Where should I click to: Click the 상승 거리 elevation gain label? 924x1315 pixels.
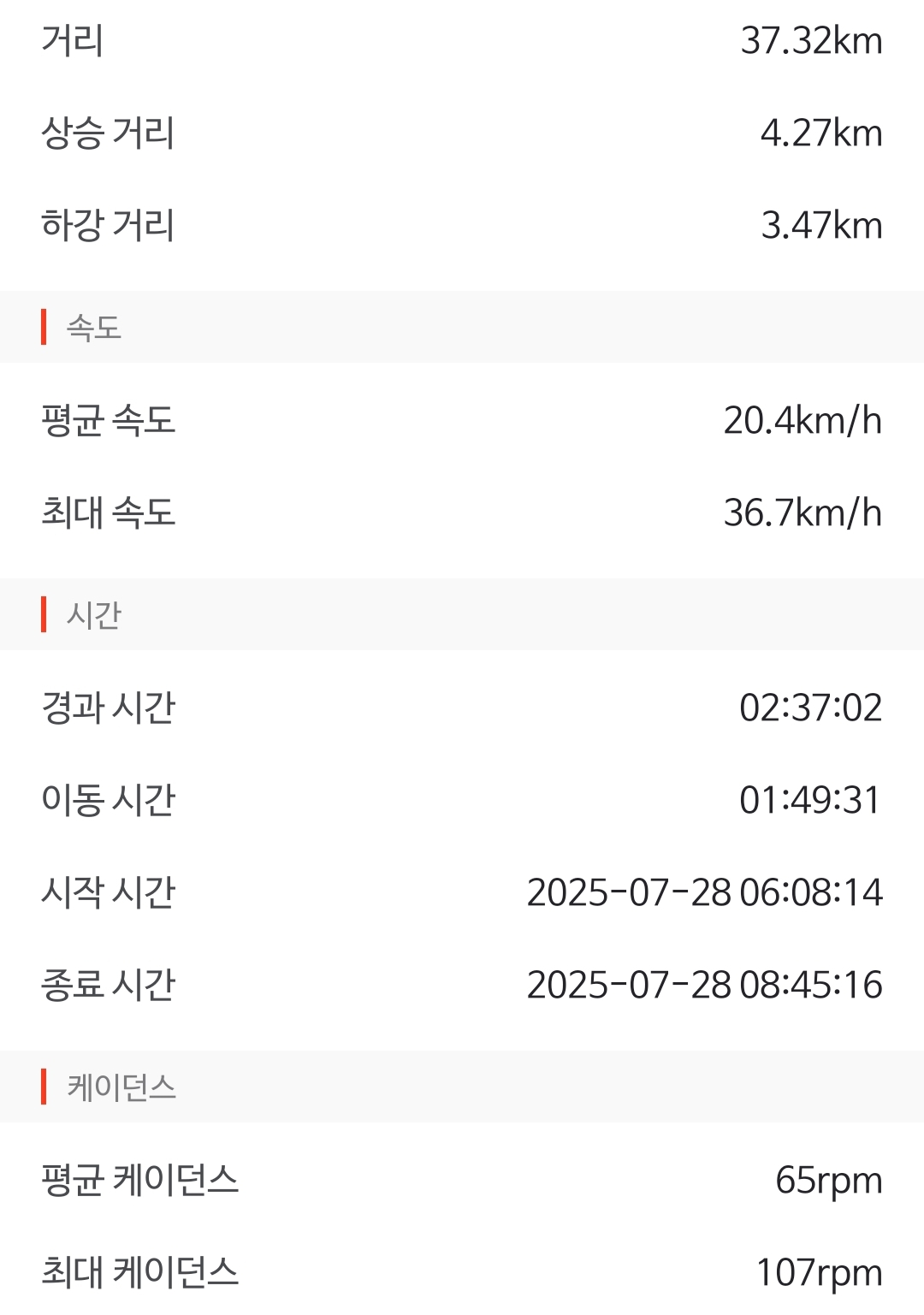110,132
